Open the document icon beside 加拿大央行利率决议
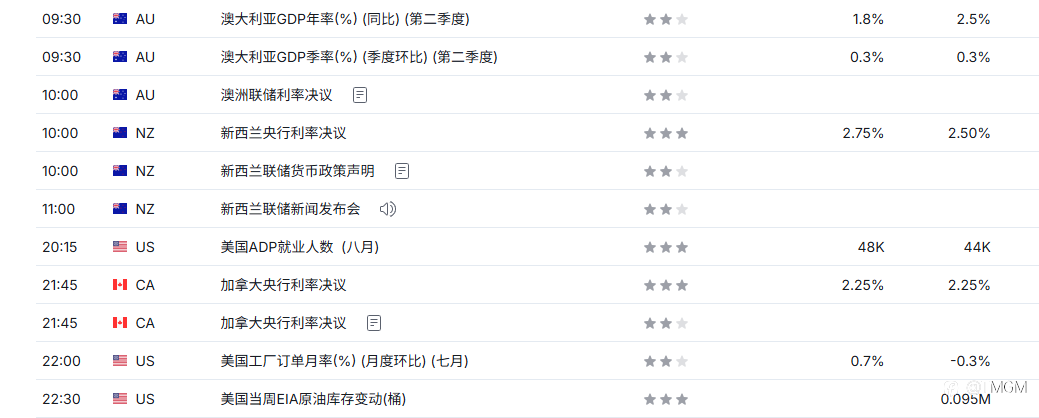Image resolution: width=1039 pixels, height=418 pixels. click(374, 323)
